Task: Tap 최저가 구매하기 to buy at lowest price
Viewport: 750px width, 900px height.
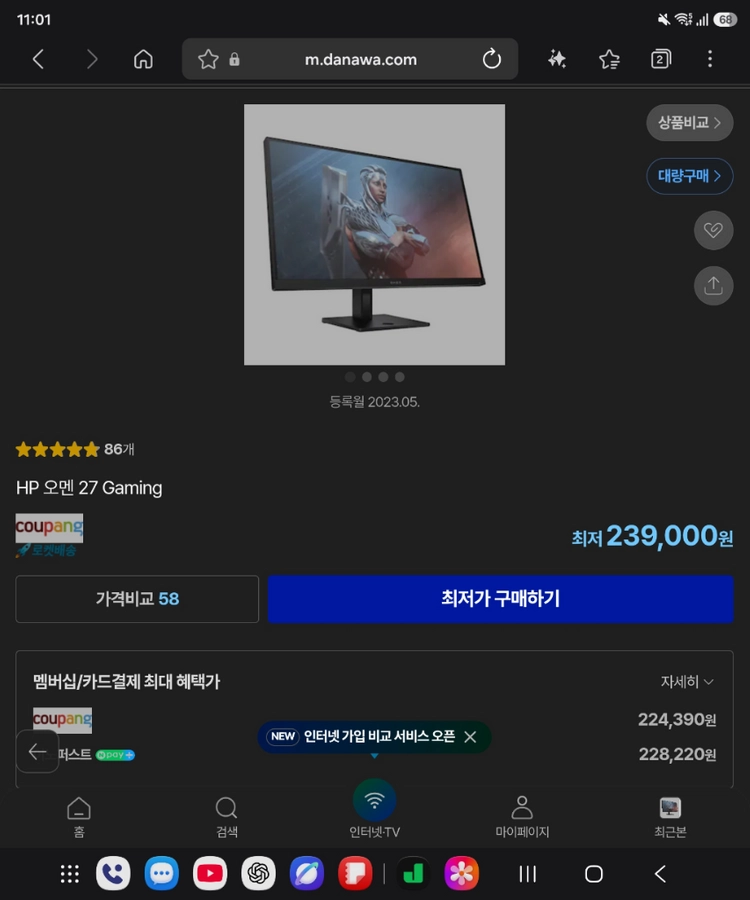Action: coord(500,599)
